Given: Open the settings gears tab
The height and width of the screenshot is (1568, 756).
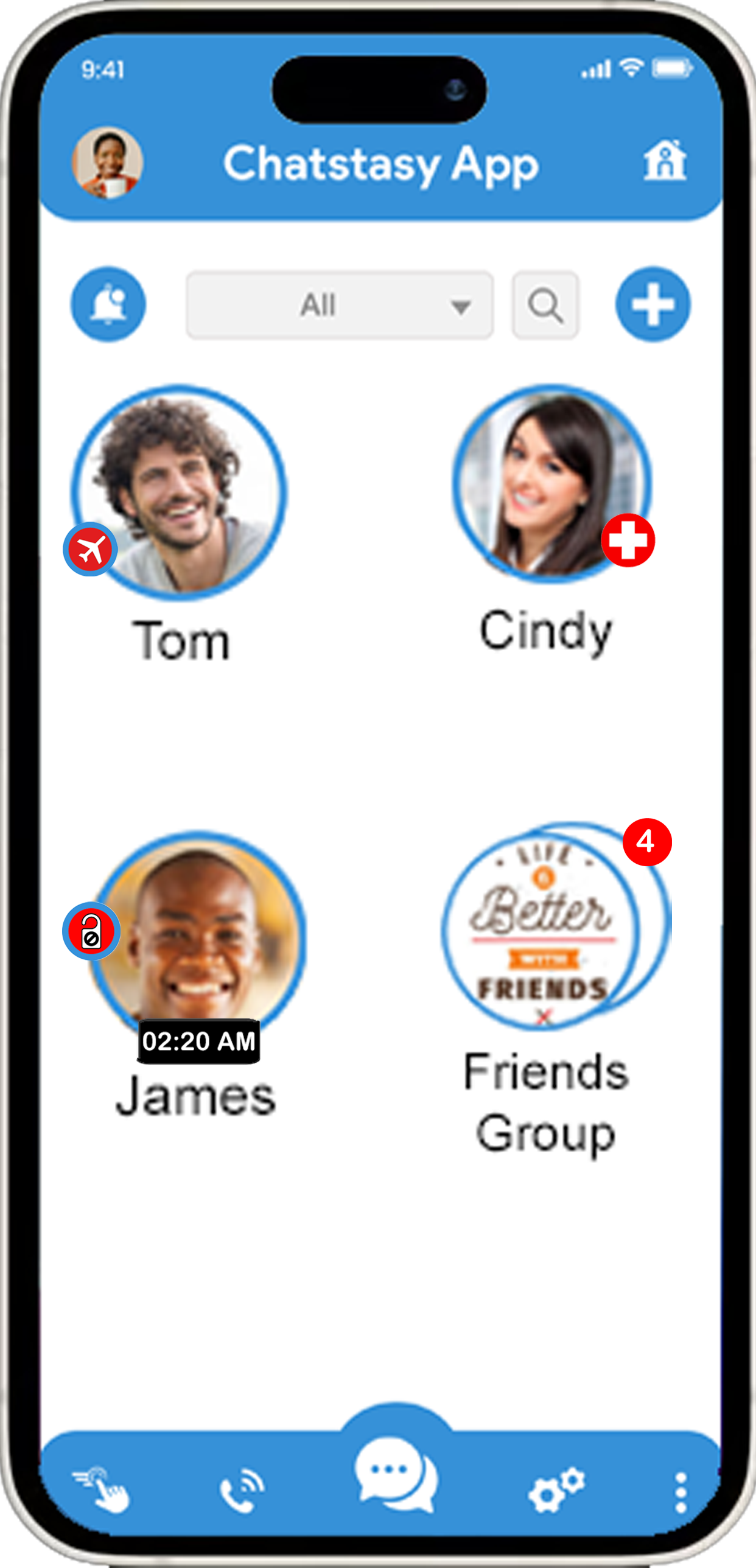Looking at the screenshot, I should point(556,1489).
